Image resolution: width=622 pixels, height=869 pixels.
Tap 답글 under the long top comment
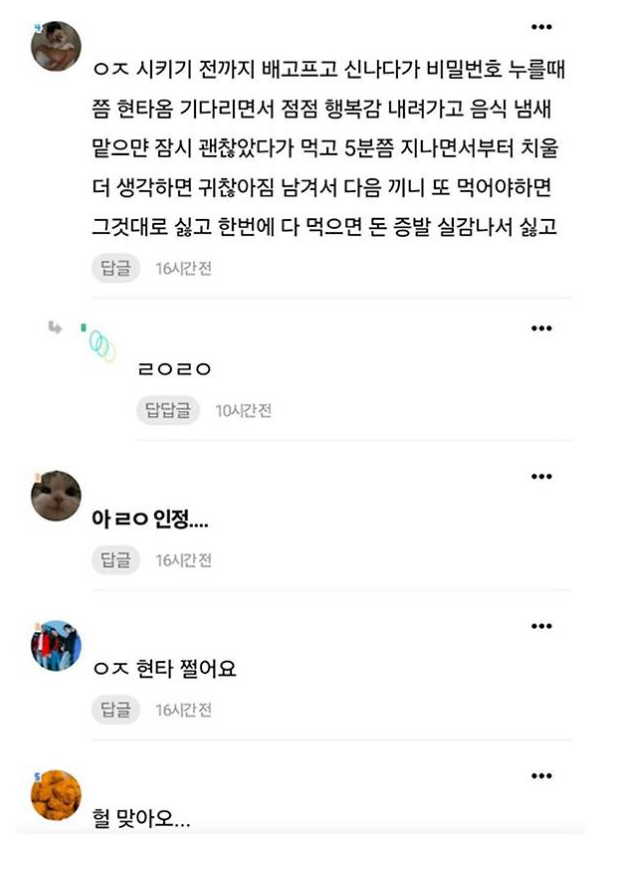[x=116, y=268]
